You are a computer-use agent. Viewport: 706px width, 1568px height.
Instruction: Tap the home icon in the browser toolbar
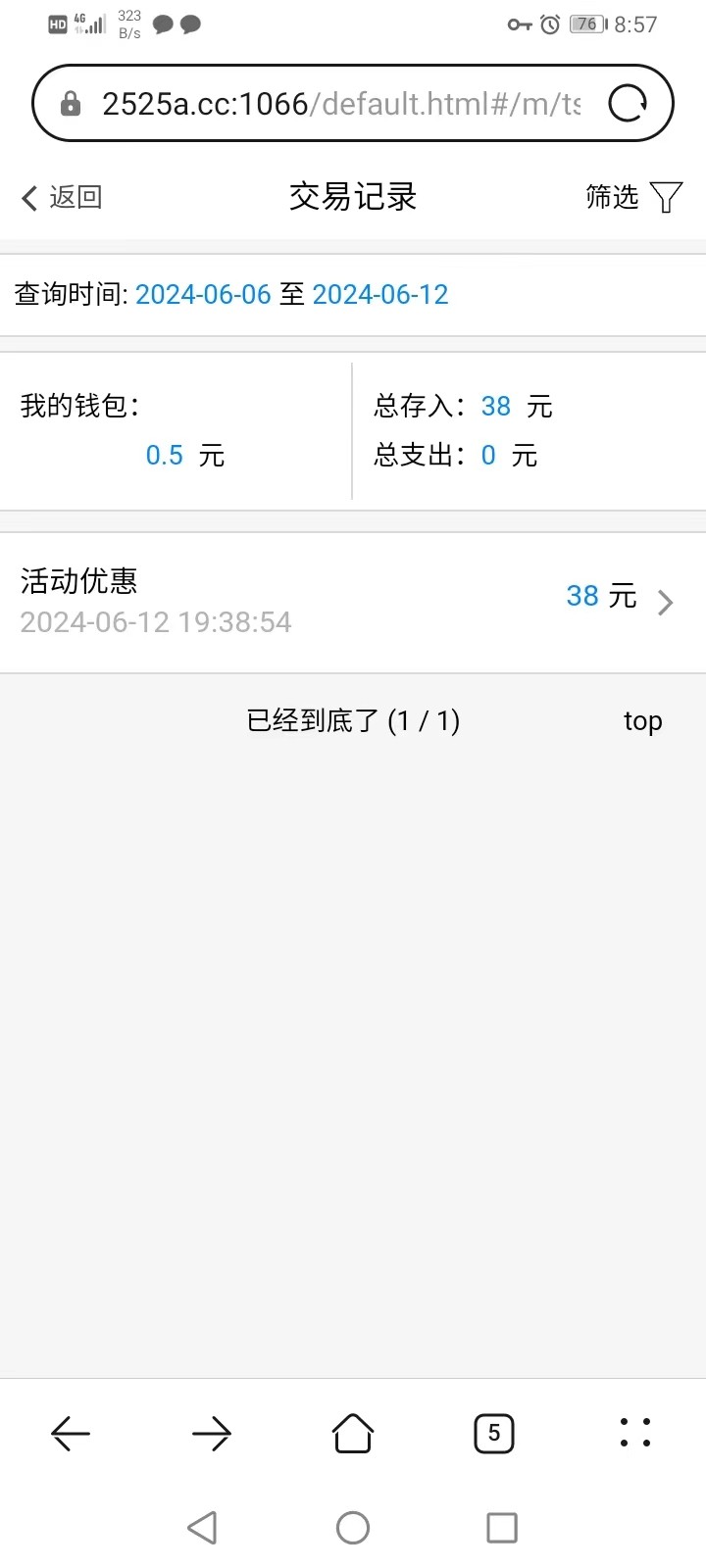(352, 1433)
